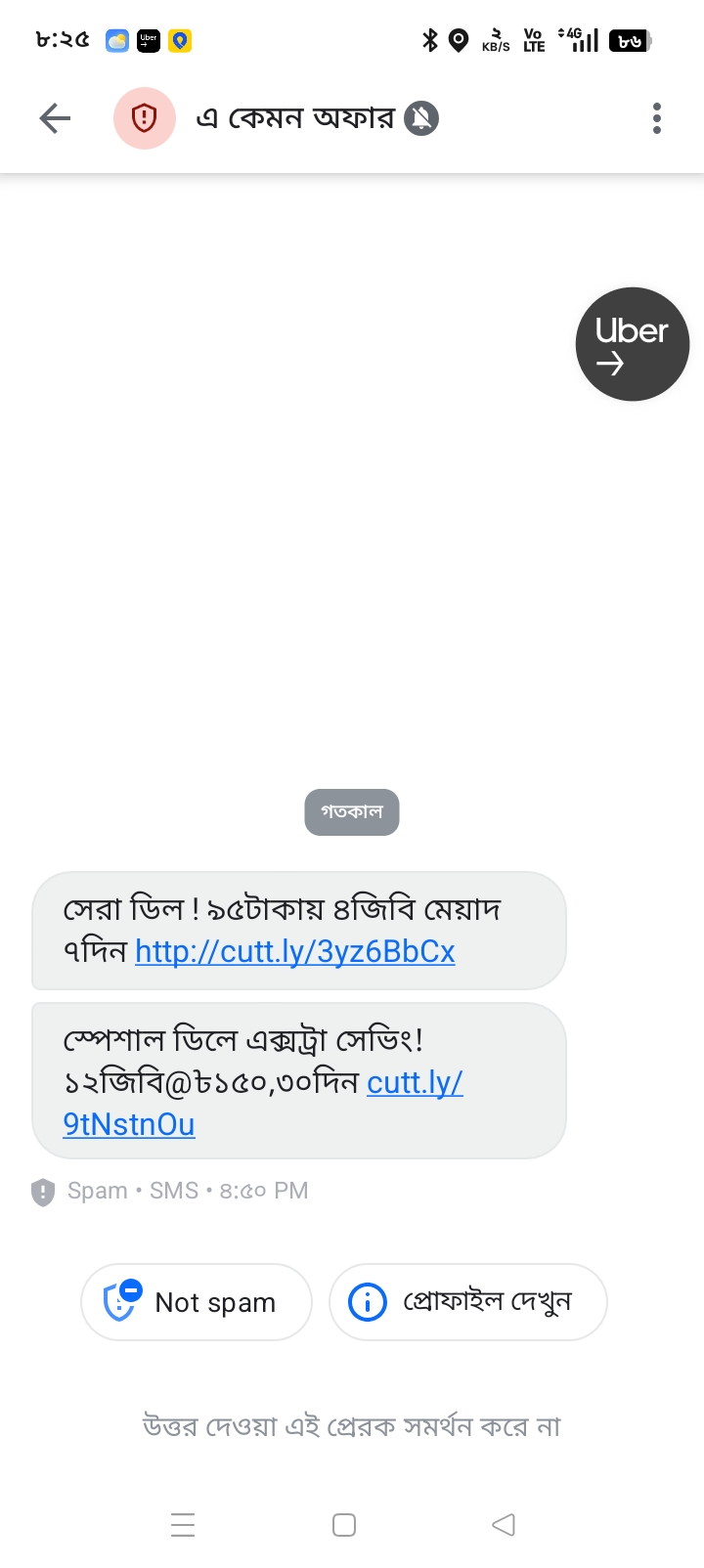This screenshot has width=704, height=1568.
Task: Tap the sender's red shield avatar
Action: coord(145,118)
